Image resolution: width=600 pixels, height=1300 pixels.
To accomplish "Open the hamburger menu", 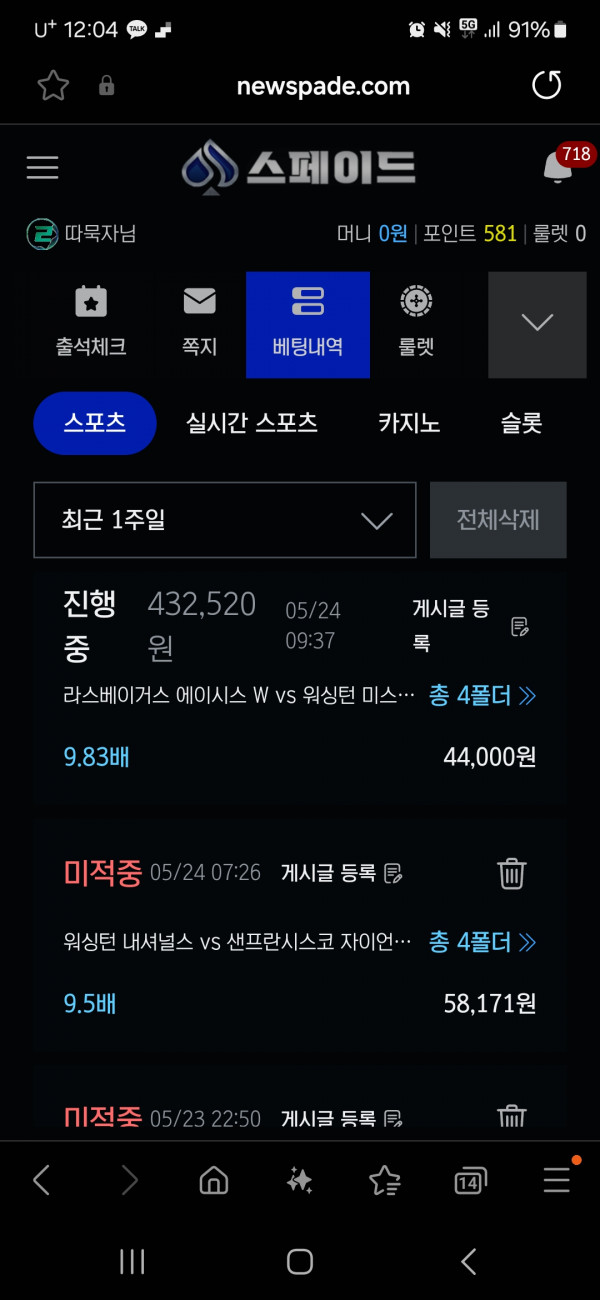I will coord(42,168).
